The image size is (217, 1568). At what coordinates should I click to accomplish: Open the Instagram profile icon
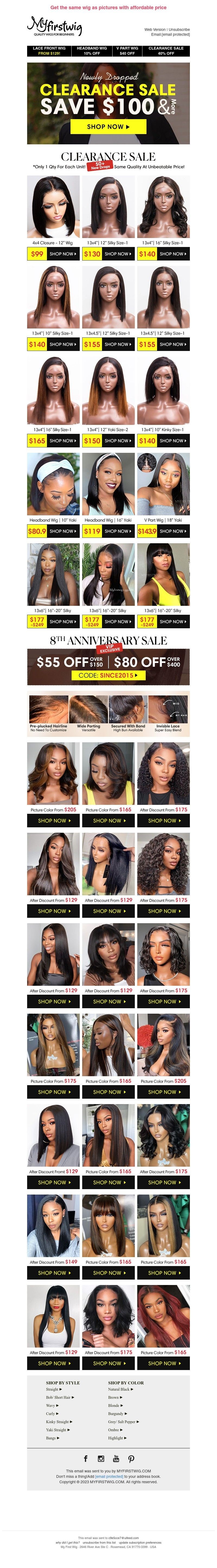point(101,1458)
